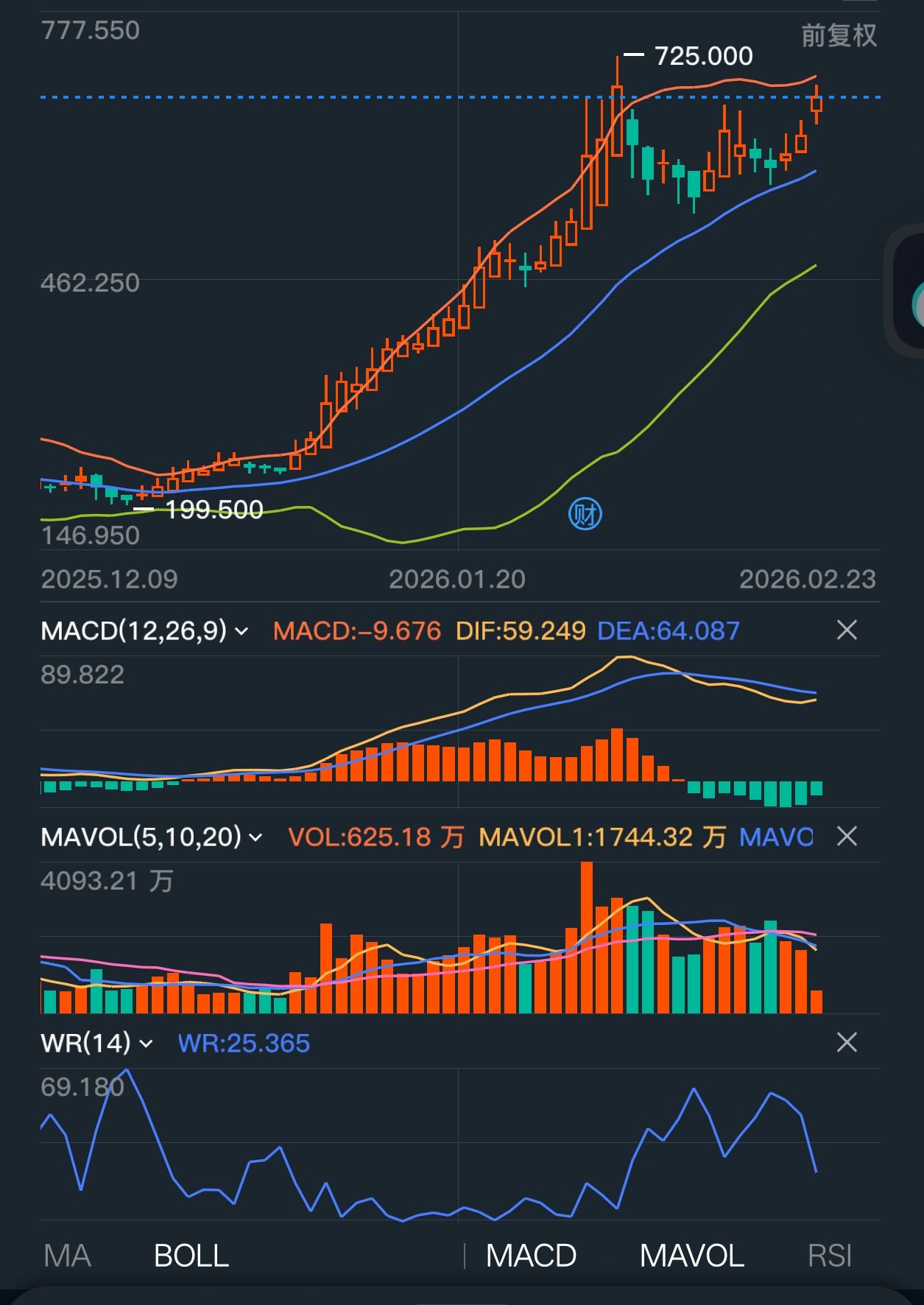Switch to the MA overlay
Screen dimensions: 924x1305
click(x=67, y=1256)
